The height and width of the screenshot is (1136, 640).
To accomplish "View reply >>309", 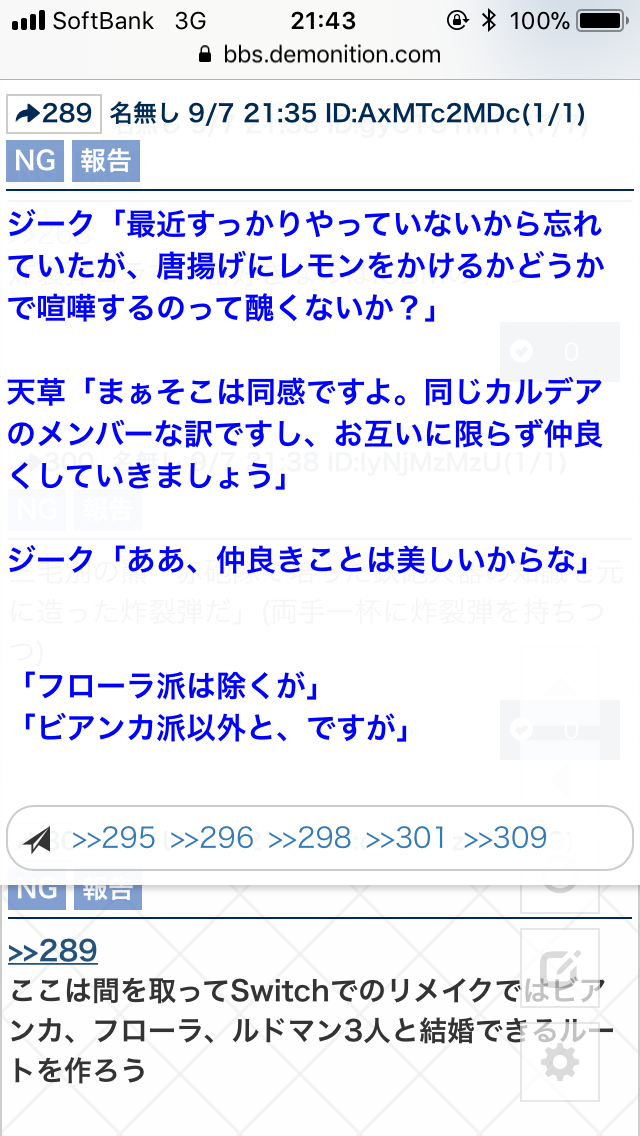I will click(505, 838).
